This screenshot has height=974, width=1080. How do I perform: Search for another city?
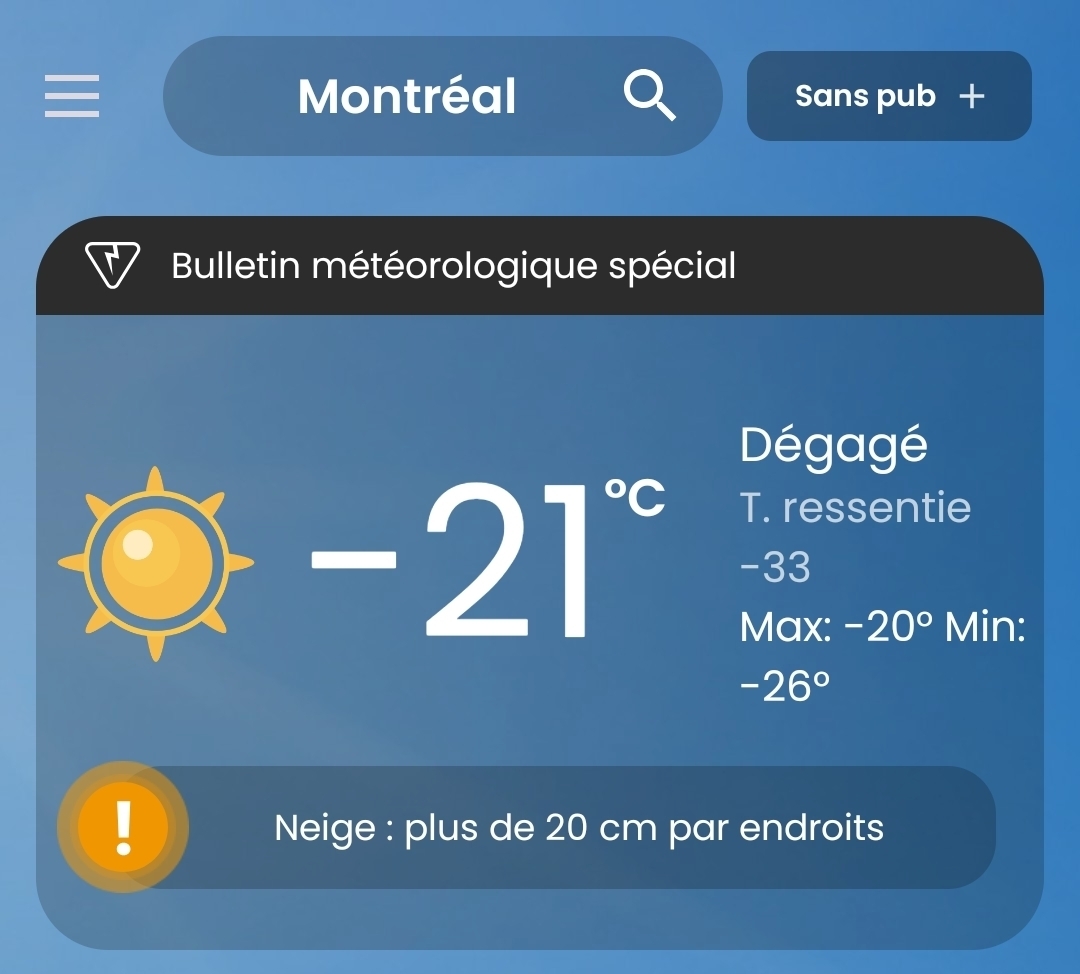coord(650,96)
